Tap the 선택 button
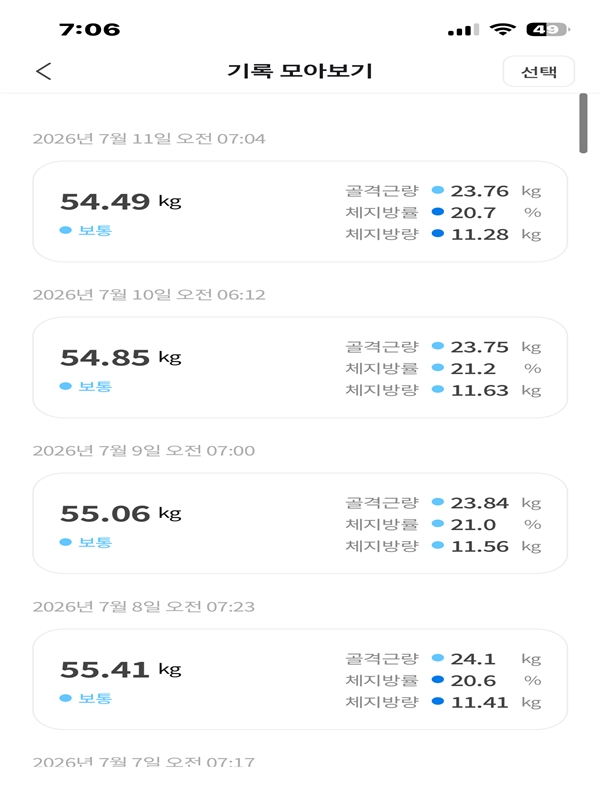Screen dimensions: 600x800 (539, 71)
